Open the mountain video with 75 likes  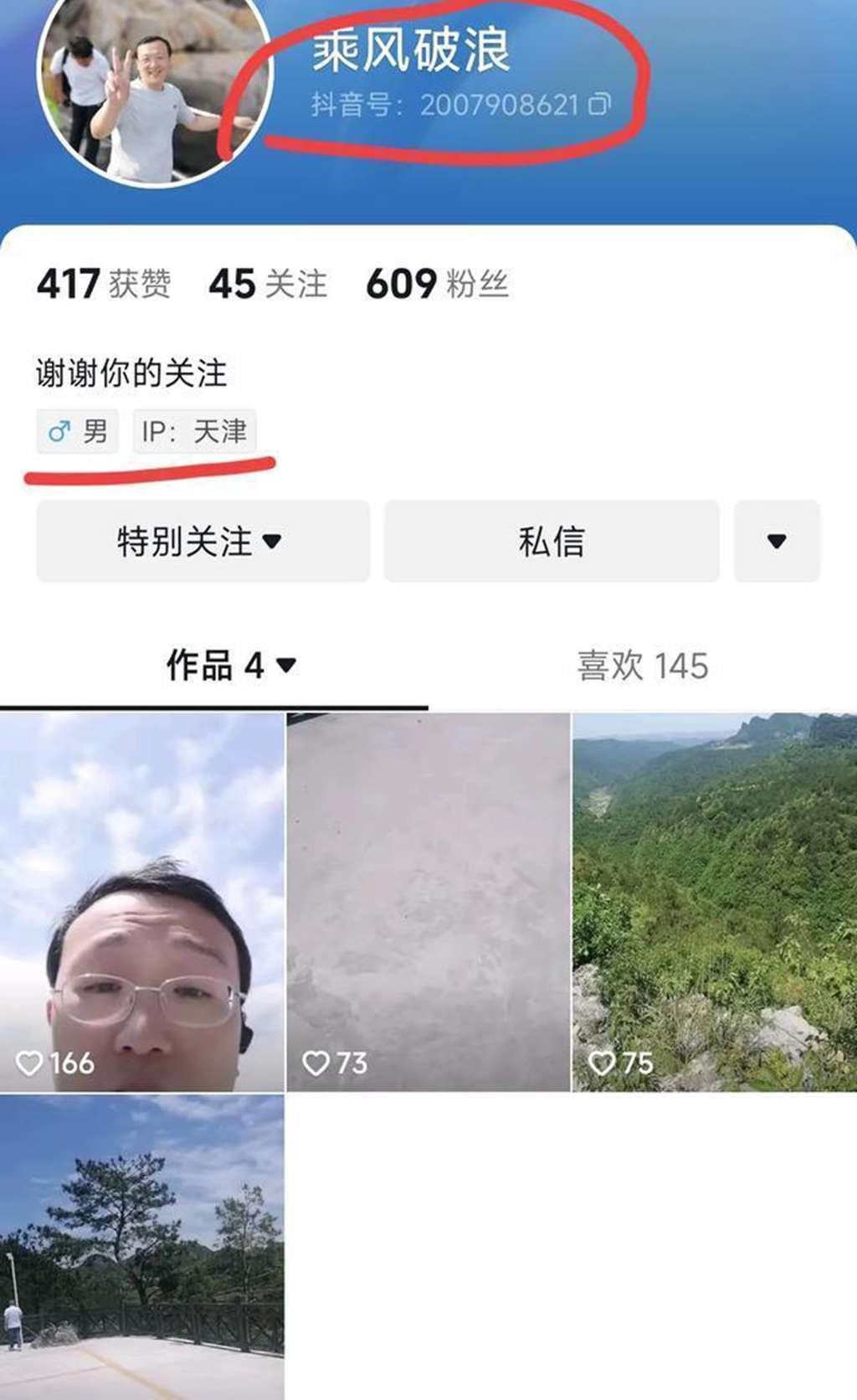pyautogui.click(x=714, y=903)
